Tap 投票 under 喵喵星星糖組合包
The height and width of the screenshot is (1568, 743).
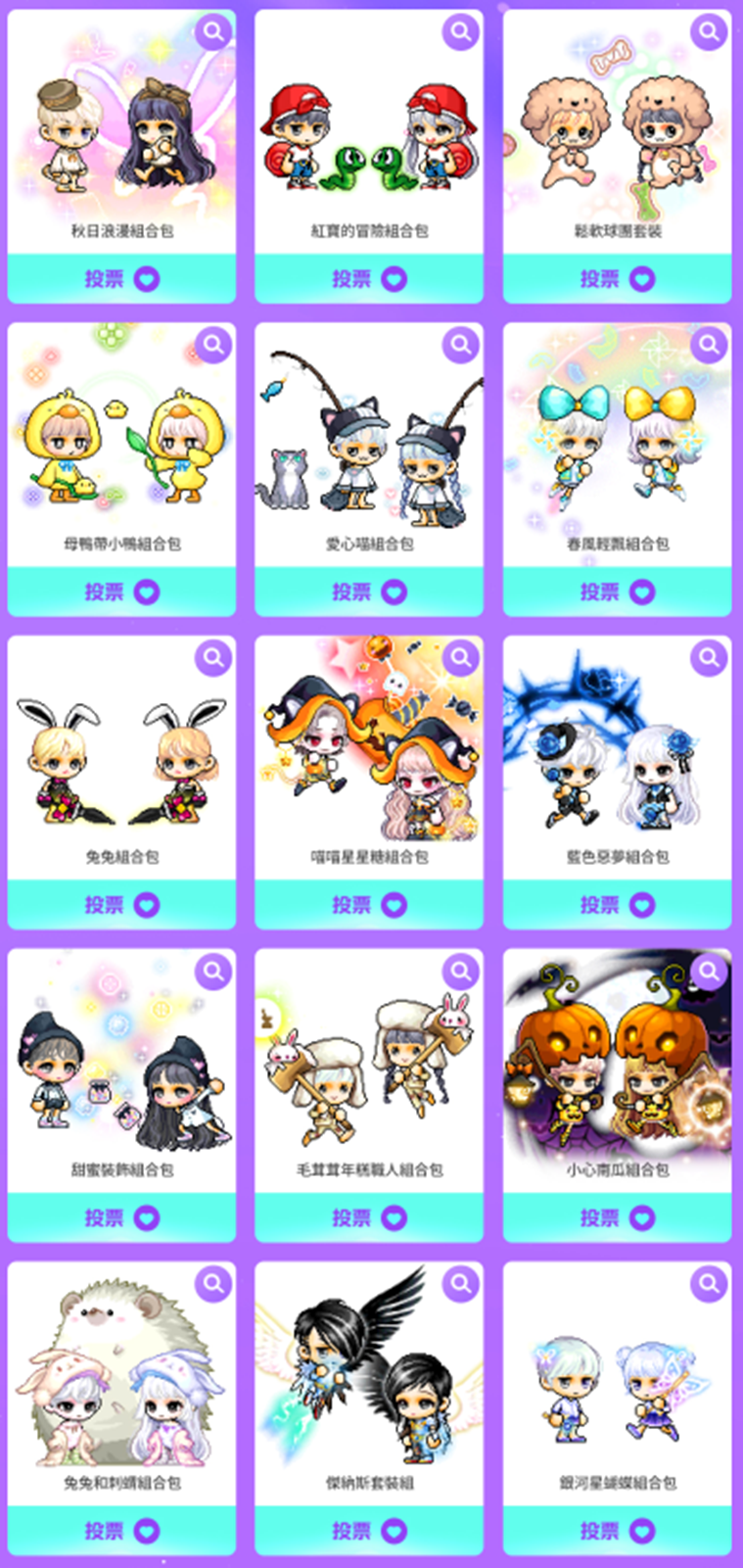coord(369,905)
